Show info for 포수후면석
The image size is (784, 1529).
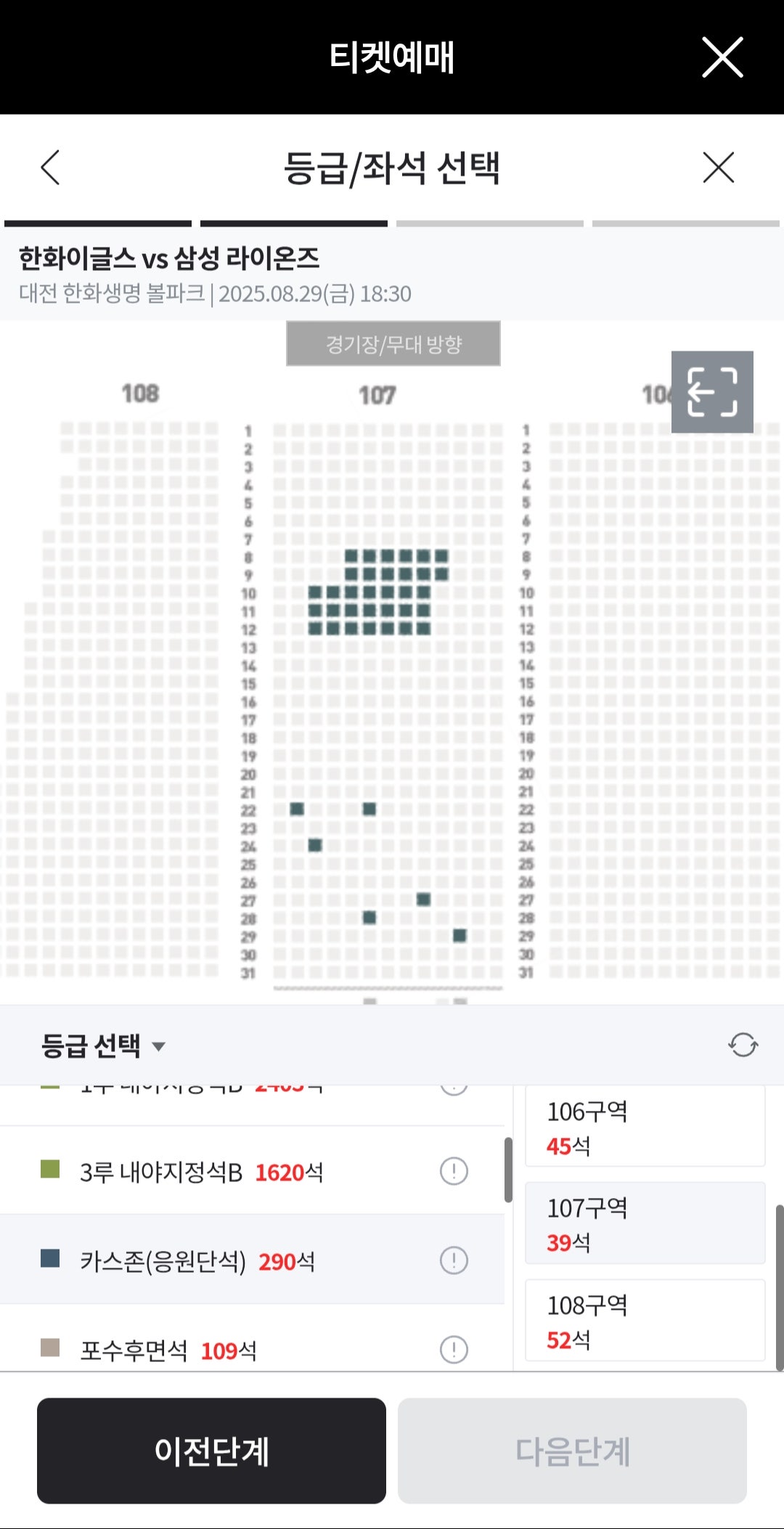point(454,1349)
